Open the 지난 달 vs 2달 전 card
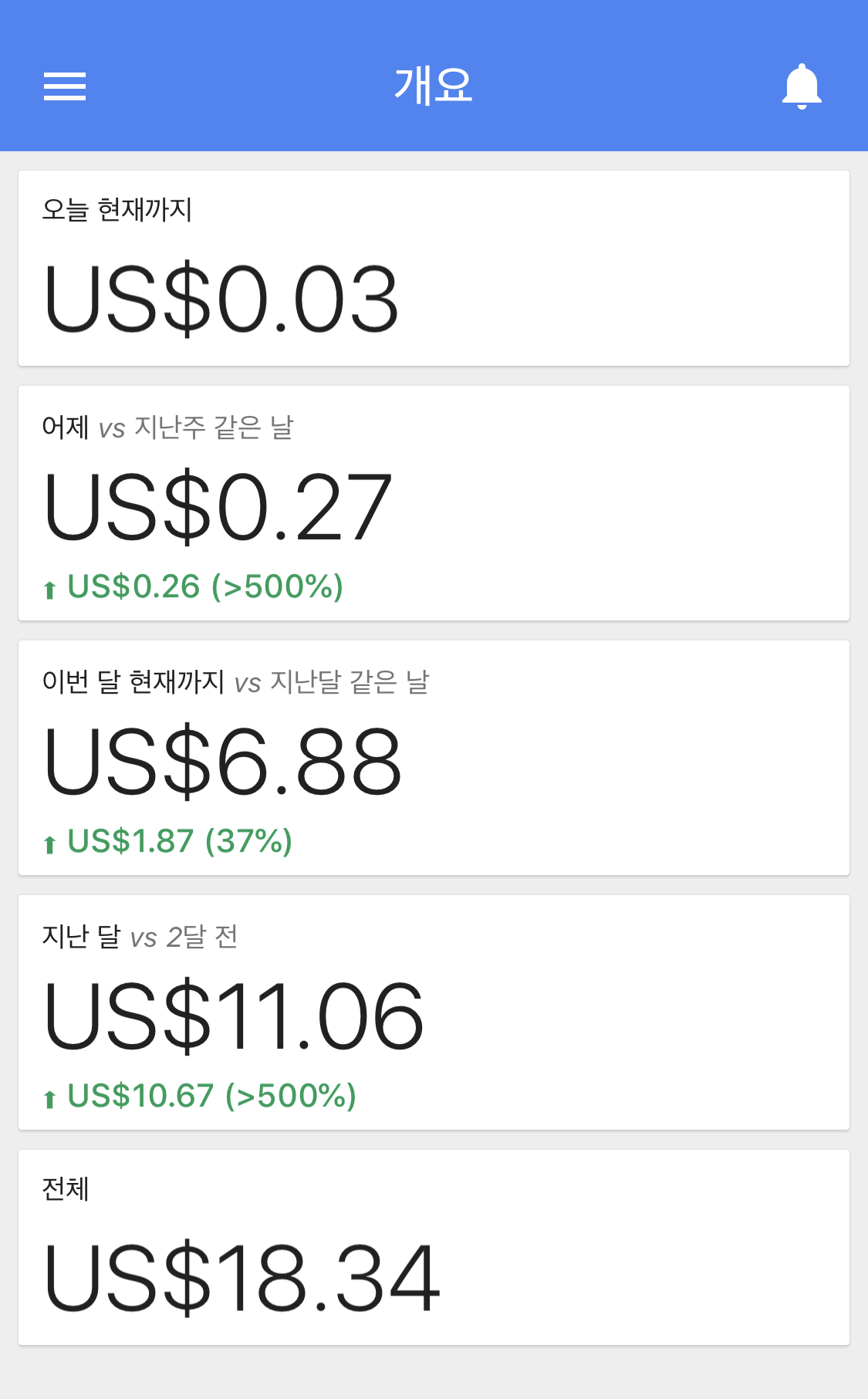 (x=434, y=1012)
